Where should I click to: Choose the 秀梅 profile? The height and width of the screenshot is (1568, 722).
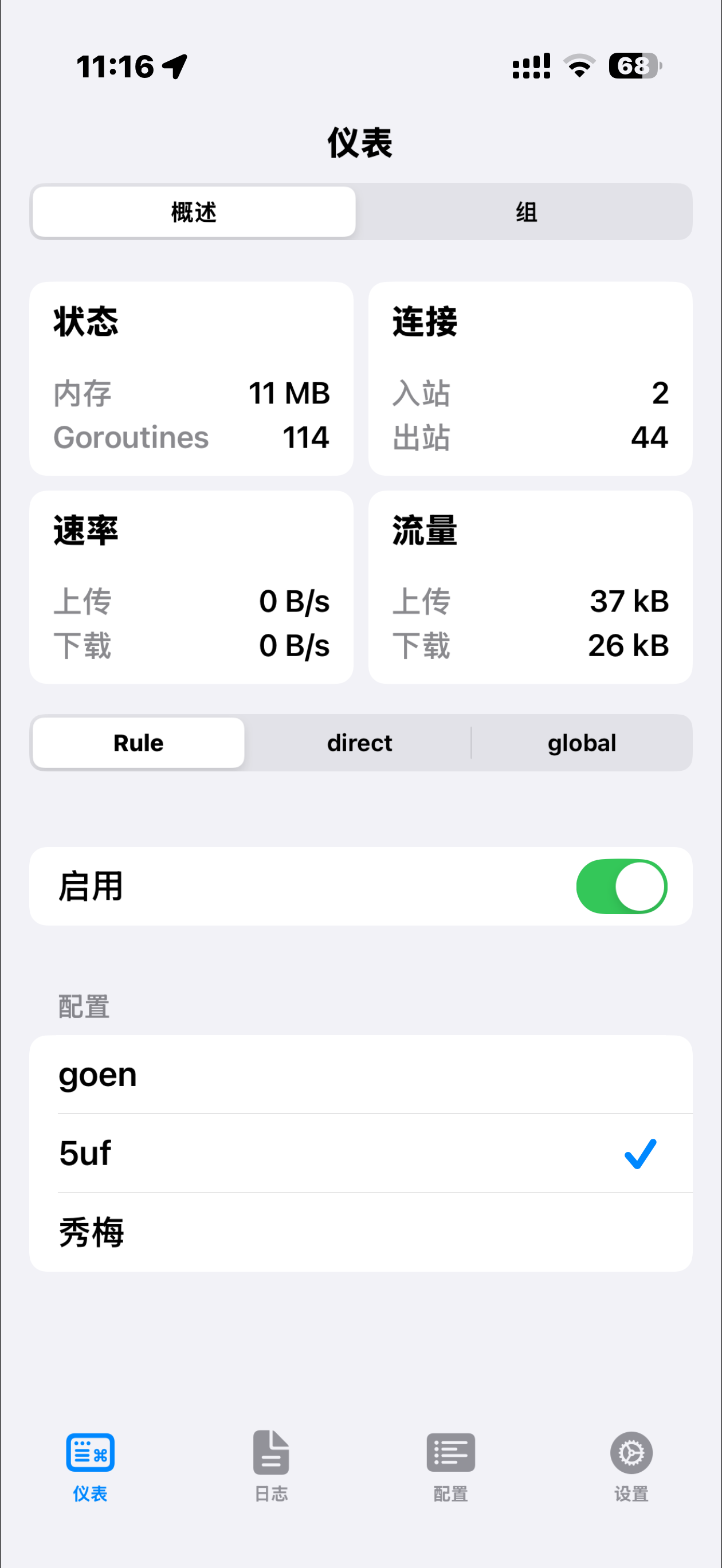pyautogui.click(x=360, y=1232)
